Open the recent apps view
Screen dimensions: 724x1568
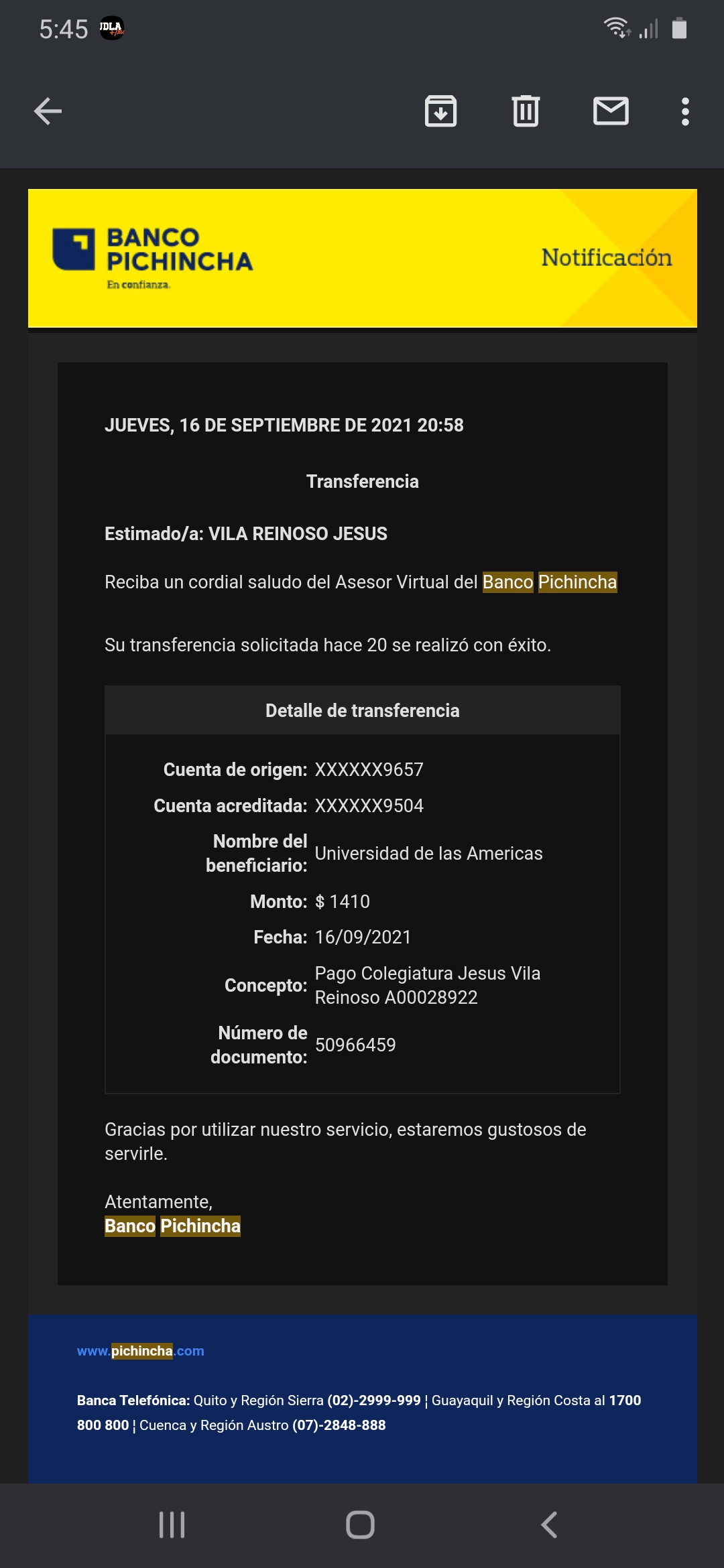[x=172, y=1524]
